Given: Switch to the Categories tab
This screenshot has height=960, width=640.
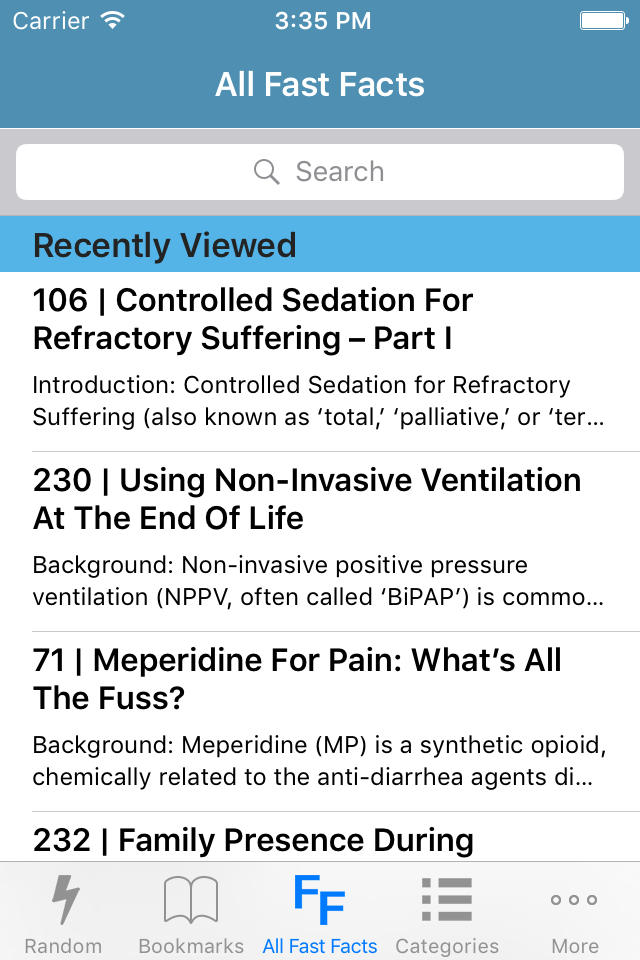Looking at the screenshot, I should 447,912.
